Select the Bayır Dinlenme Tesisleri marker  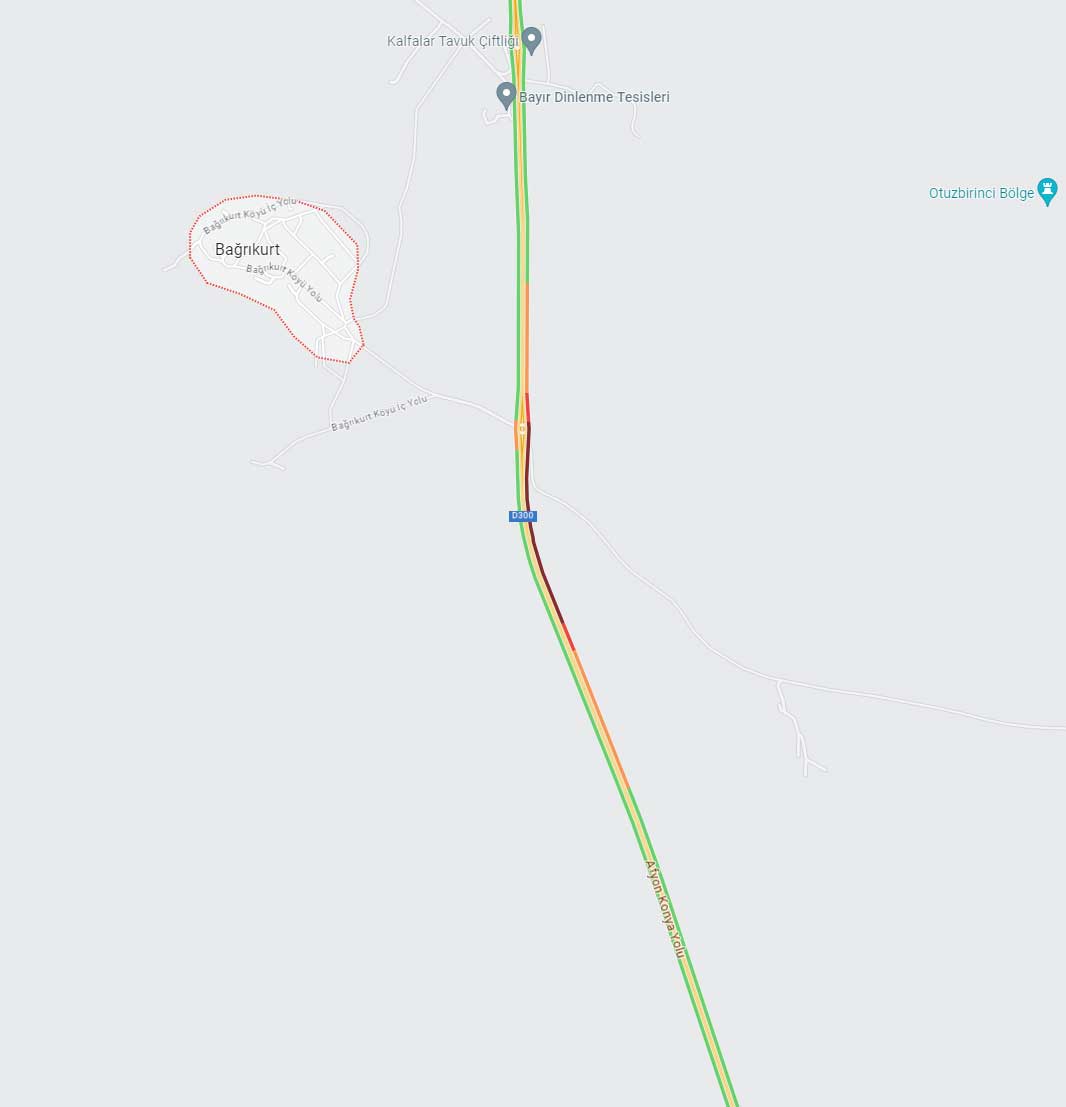pos(506,95)
